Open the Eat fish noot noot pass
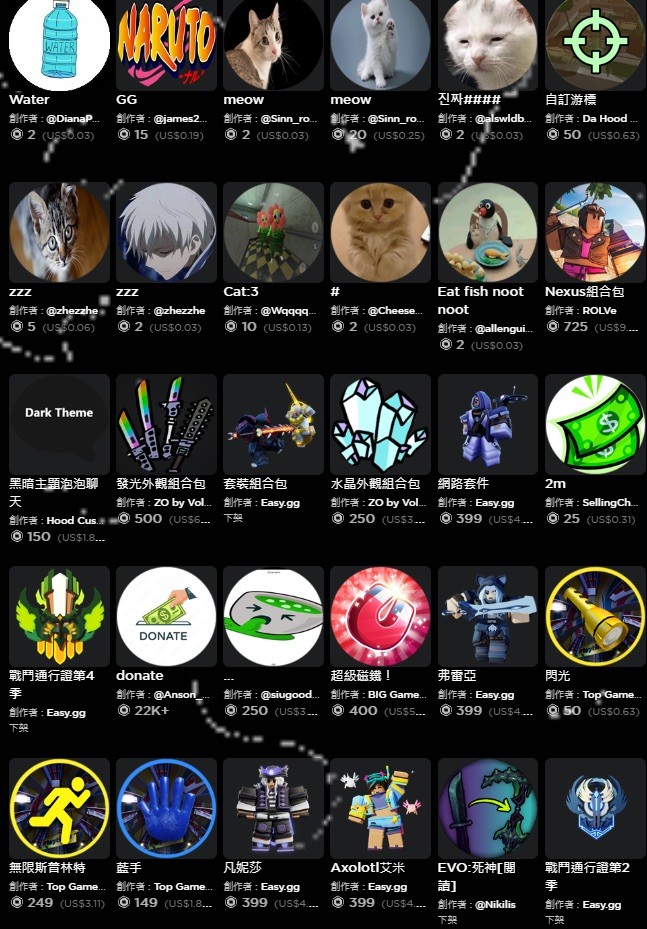Viewport: 647px width, 929px height. [x=488, y=232]
